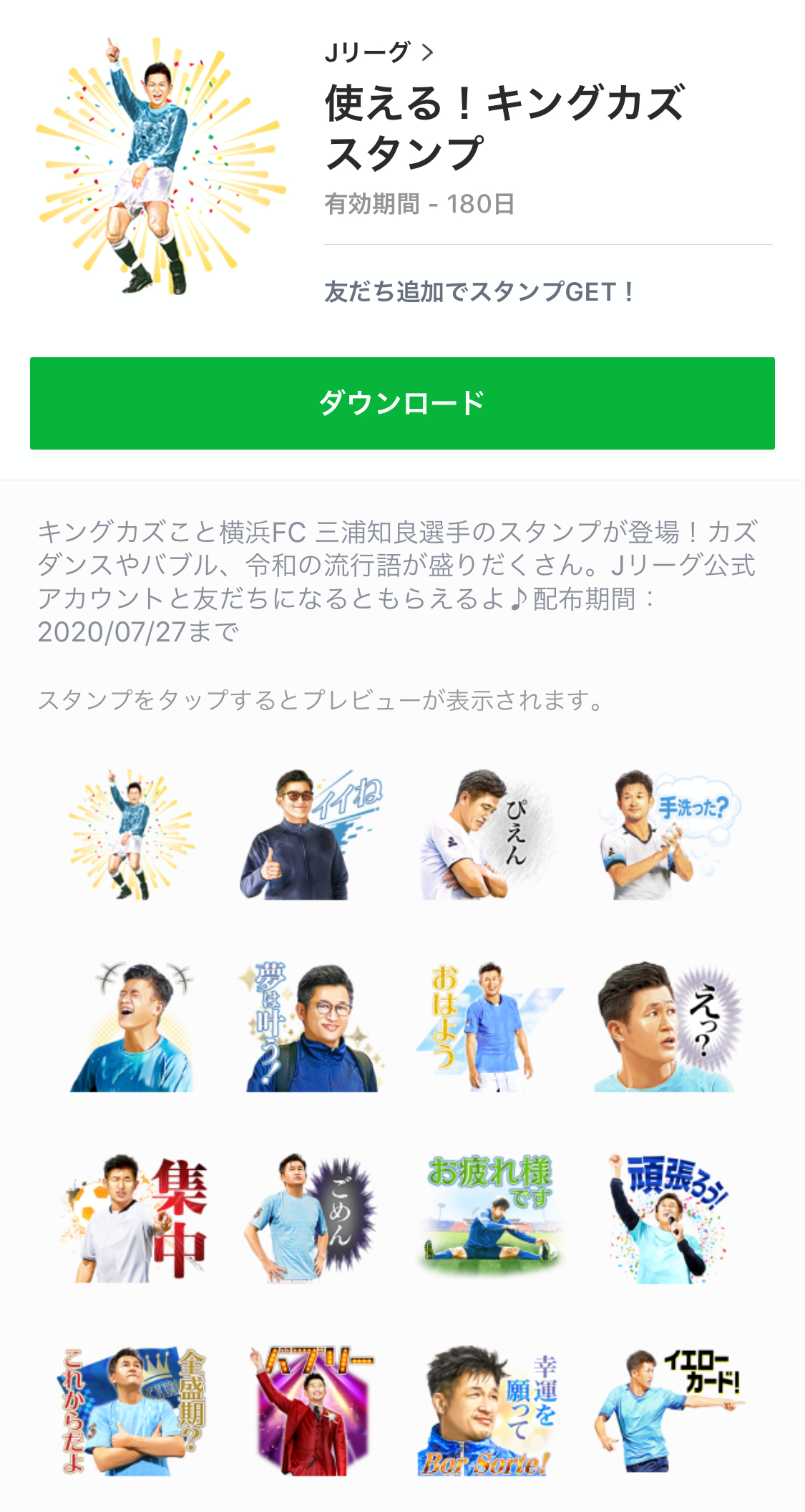Preview the ぴえん sticker
Image resolution: width=805 pixels, height=1512 pixels.
click(489, 834)
